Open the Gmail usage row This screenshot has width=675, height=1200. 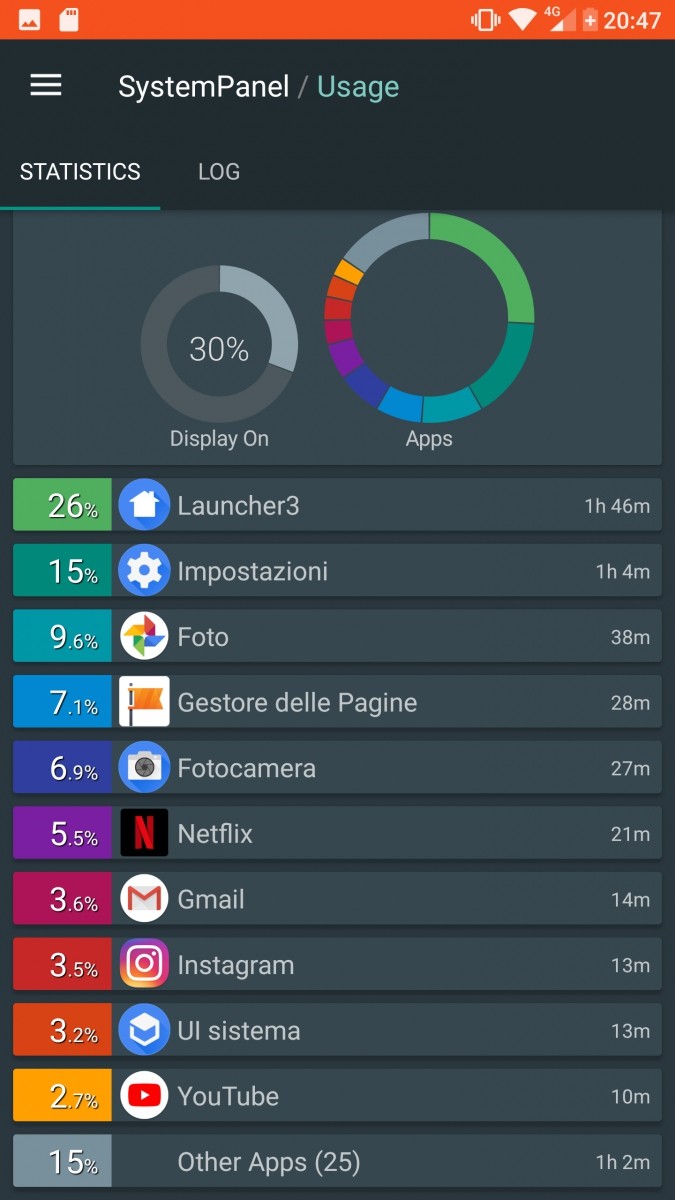pyautogui.click(x=337, y=899)
